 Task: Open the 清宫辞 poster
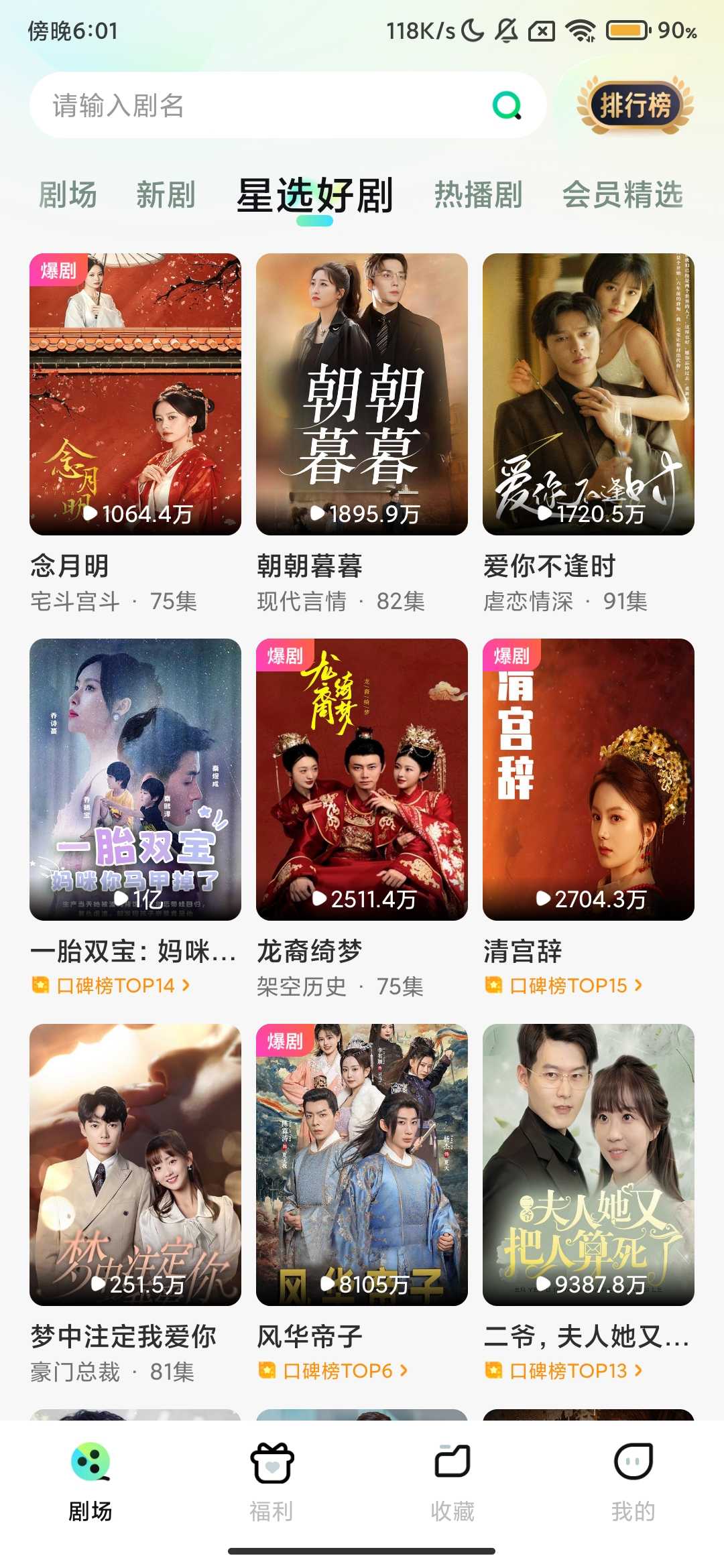(x=589, y=779)
